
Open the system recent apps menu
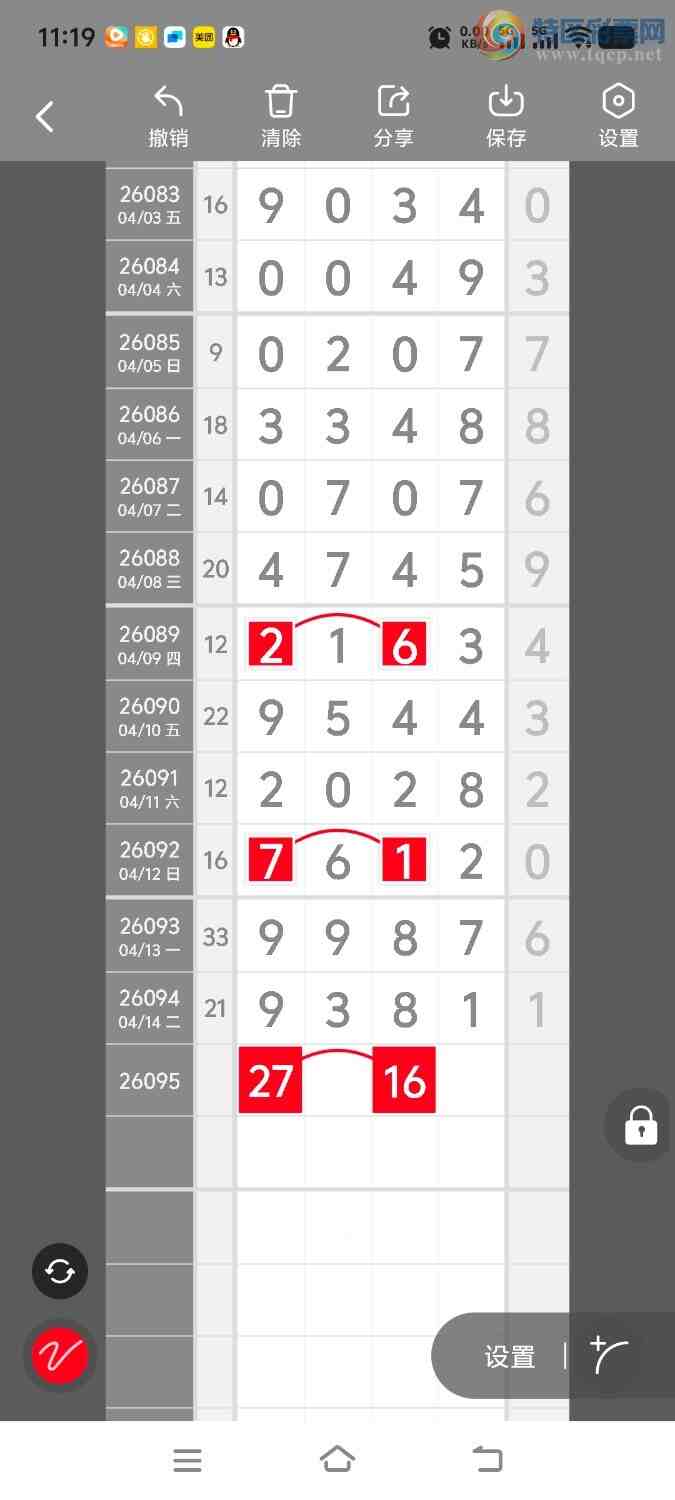pyautogui.click(x=187, y=1460)
